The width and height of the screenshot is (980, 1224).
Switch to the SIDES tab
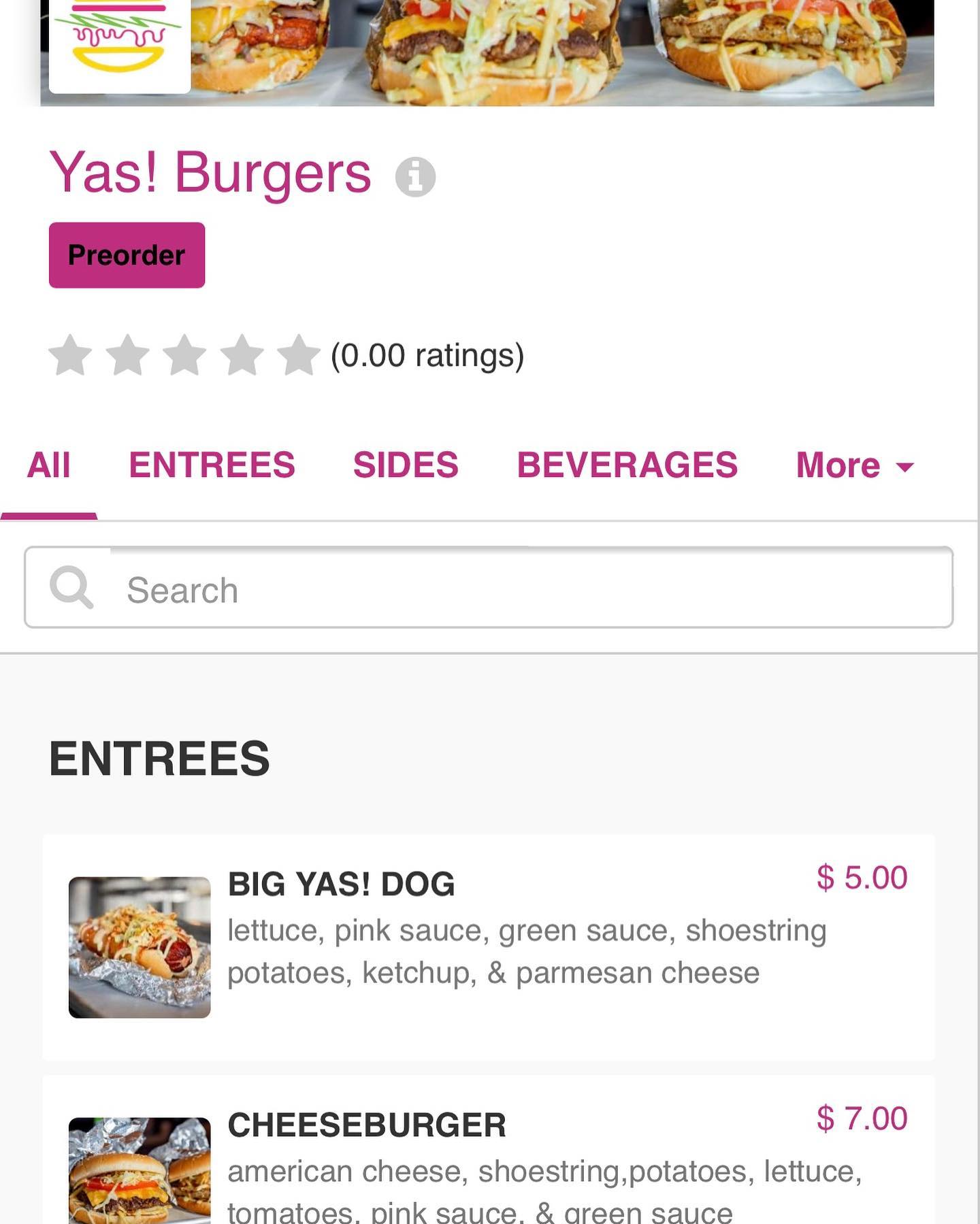coord(406,465)
